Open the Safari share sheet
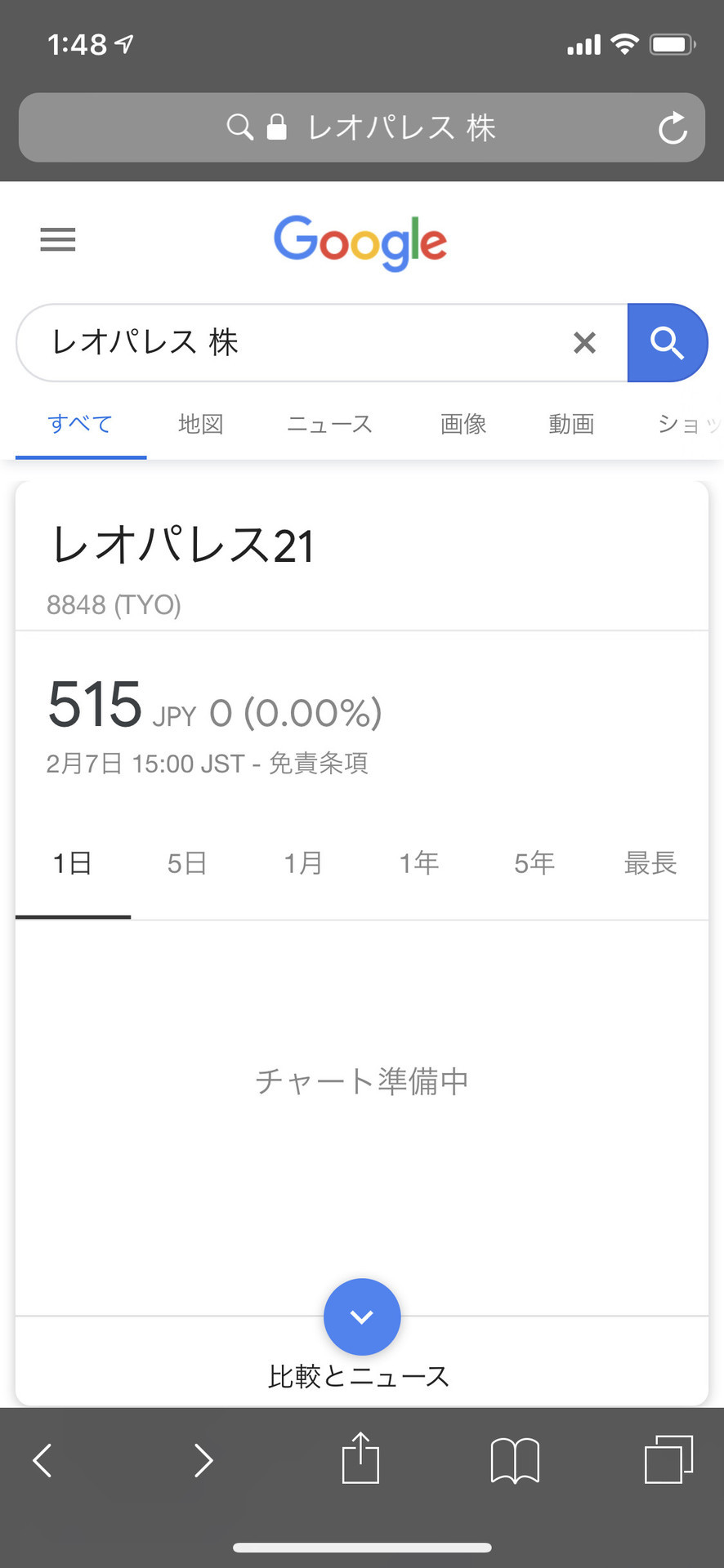The image size is (724, 1568). tap(360, 1456)
